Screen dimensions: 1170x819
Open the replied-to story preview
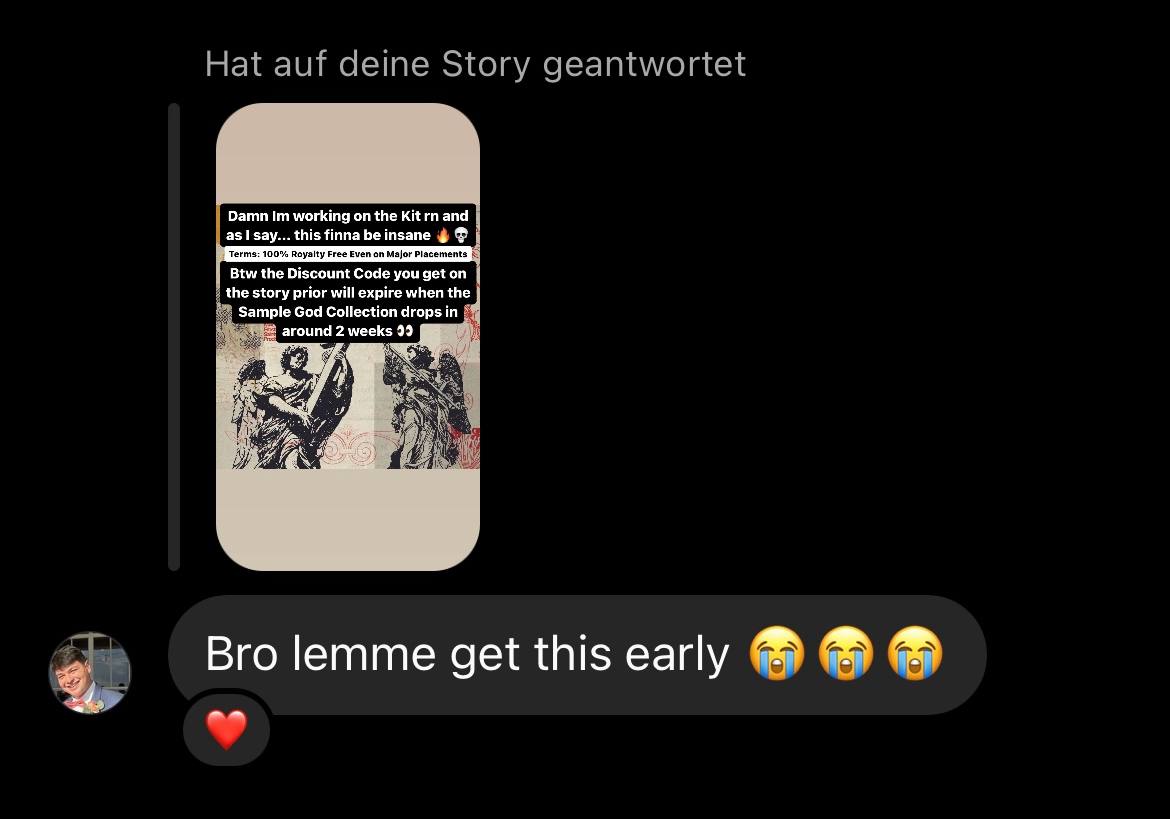click(x=347, y=337)
